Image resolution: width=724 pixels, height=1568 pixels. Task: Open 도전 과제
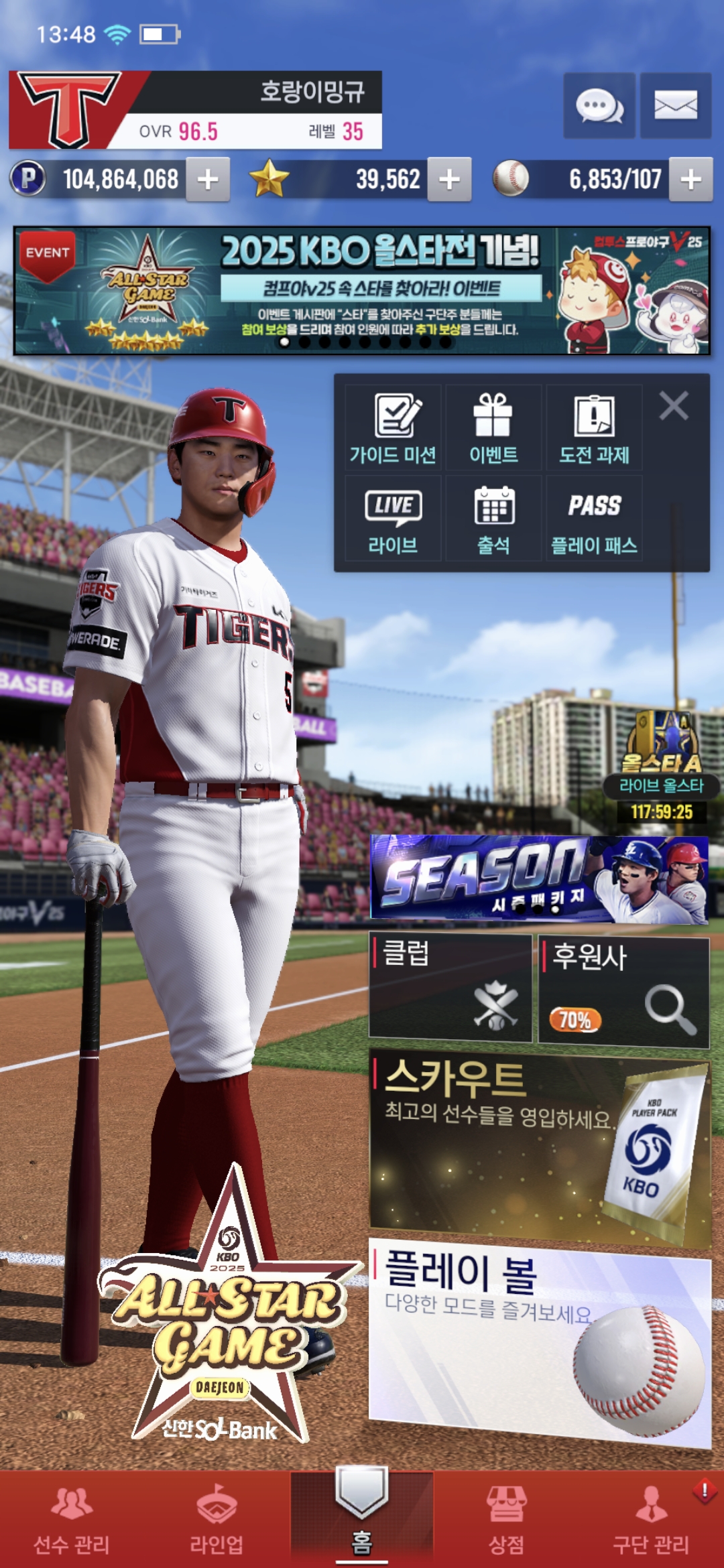coord(594,428)
